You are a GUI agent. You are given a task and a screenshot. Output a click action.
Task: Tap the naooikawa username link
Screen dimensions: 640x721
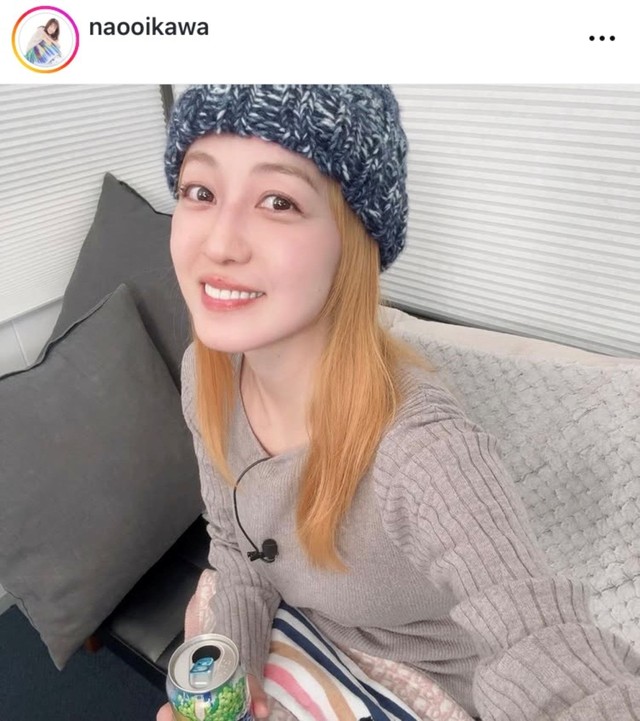(x=148, y=27)
